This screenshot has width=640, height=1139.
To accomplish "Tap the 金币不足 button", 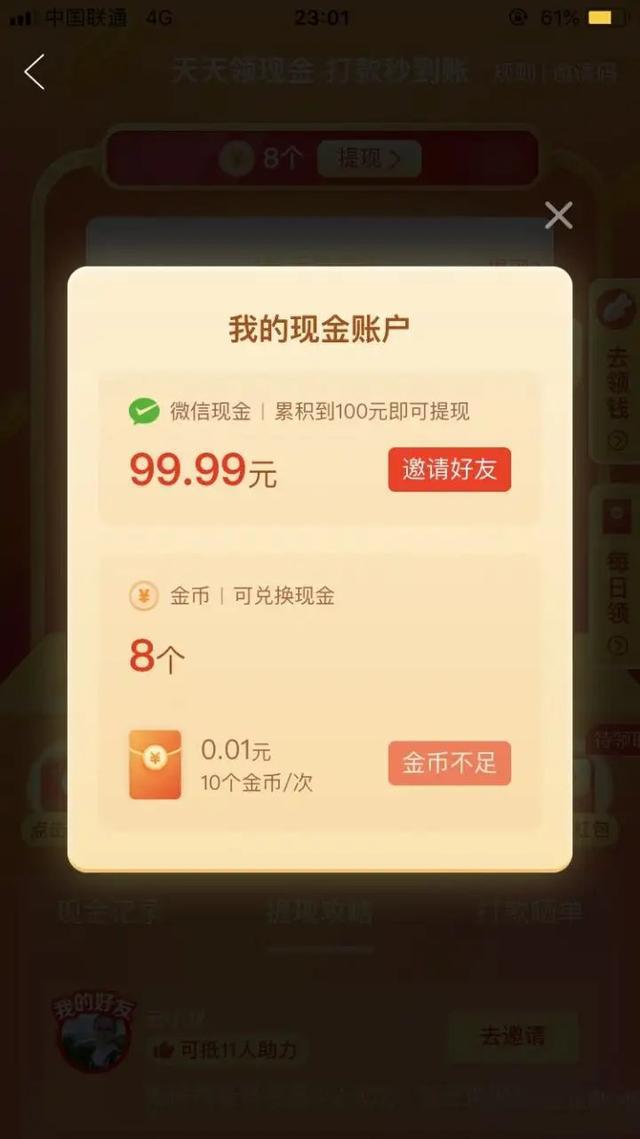I will point(449,763).
